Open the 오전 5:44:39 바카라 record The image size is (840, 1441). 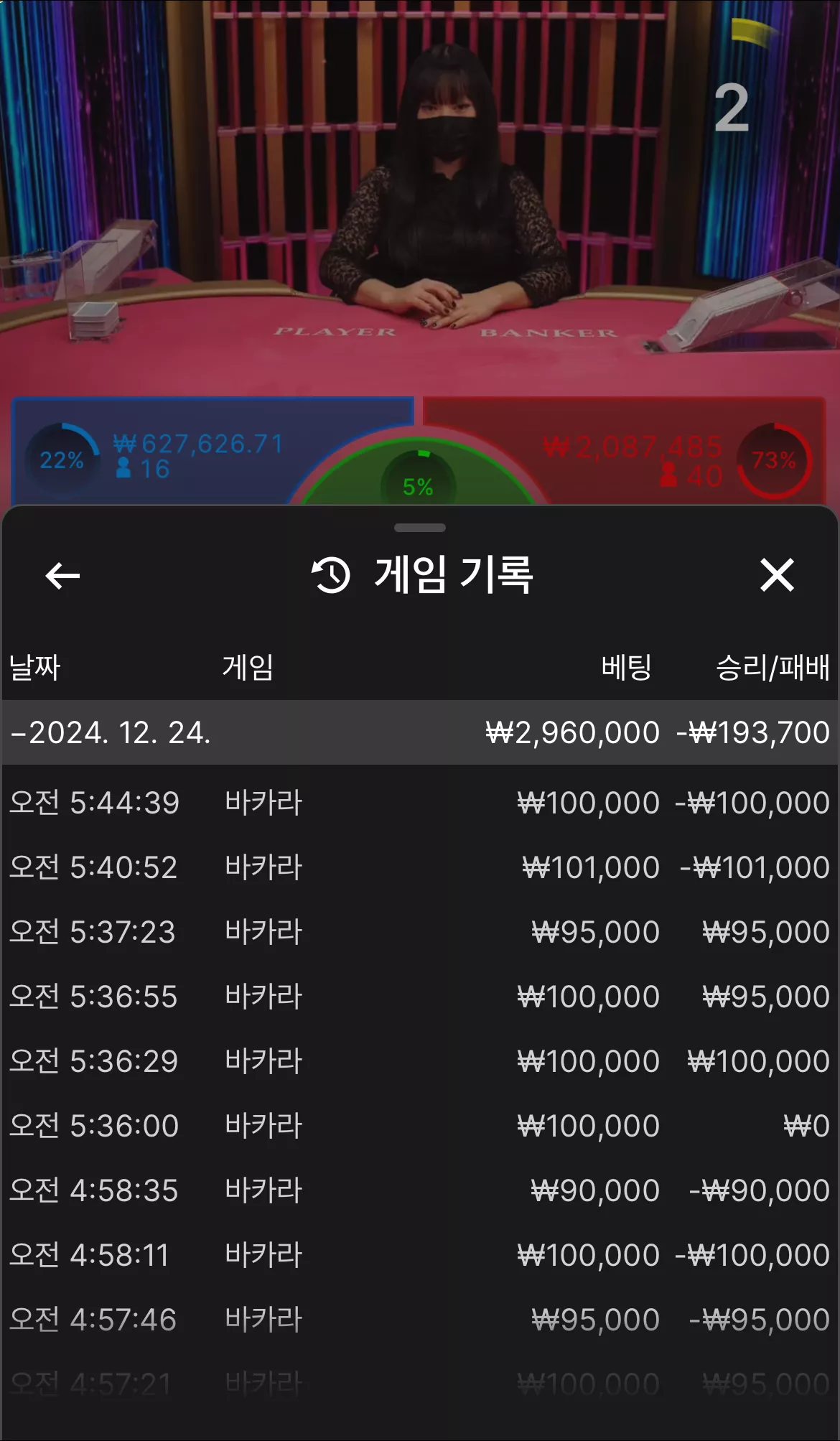[x=420, y=803]
